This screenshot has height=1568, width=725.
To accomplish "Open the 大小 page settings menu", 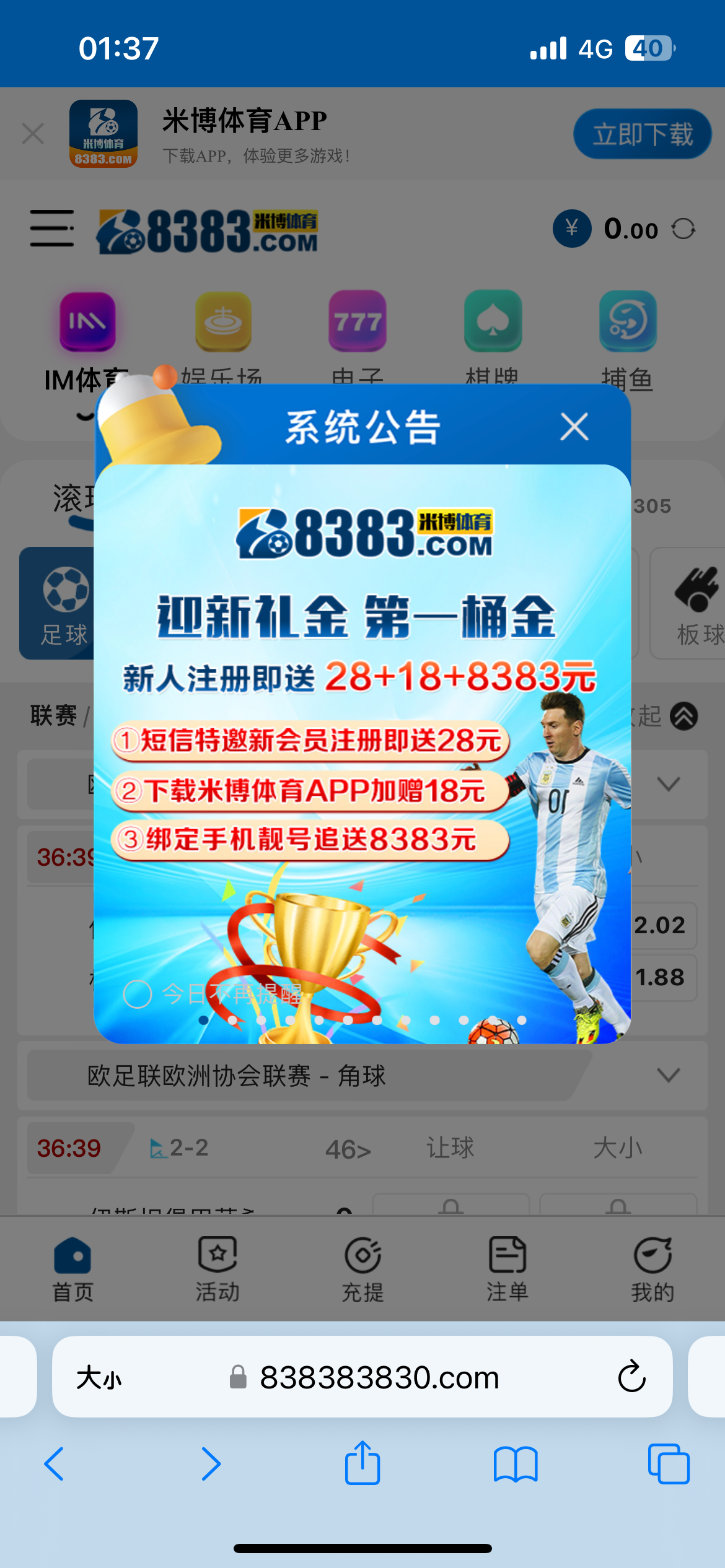I will click(99, 1378).
